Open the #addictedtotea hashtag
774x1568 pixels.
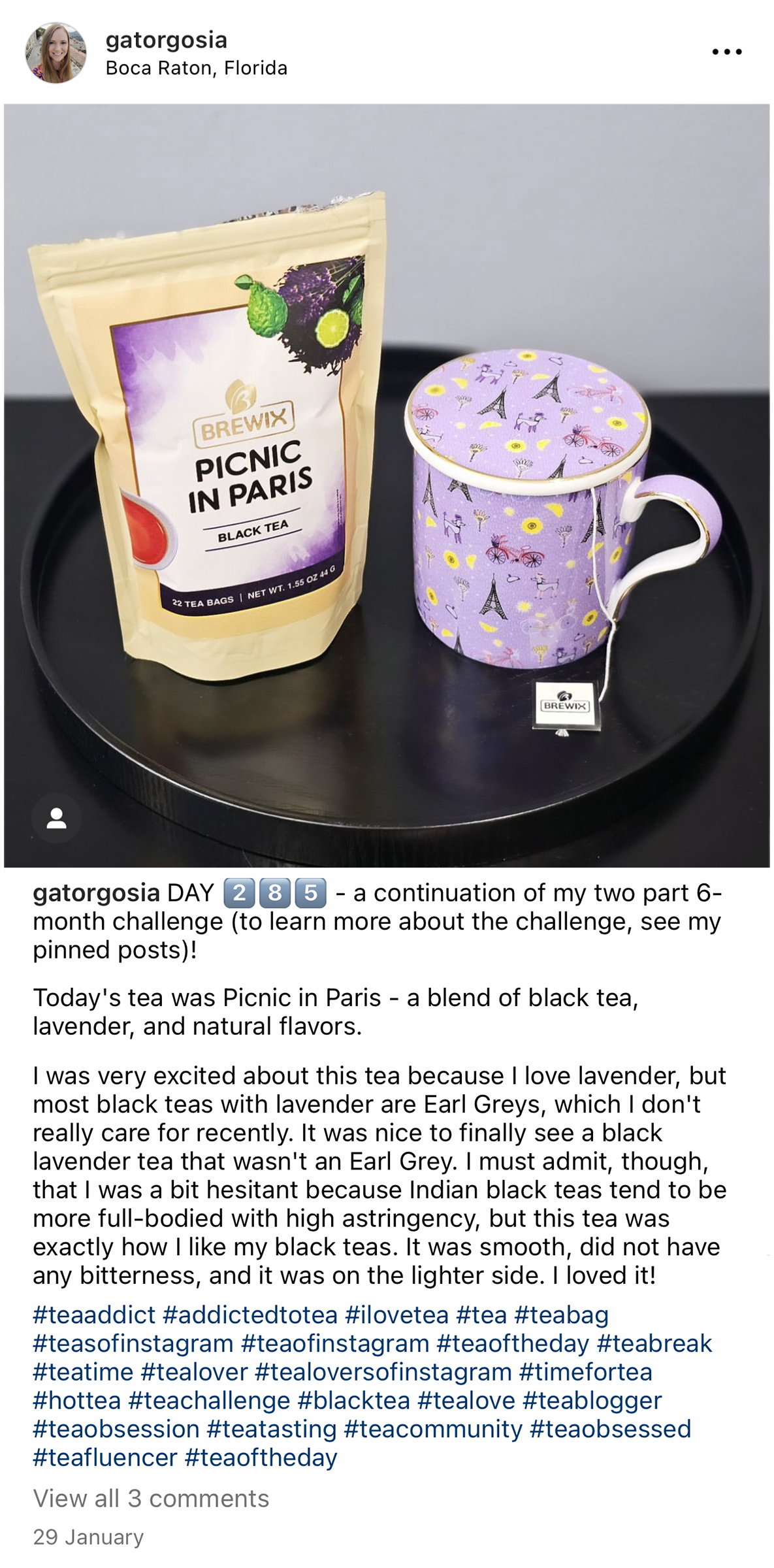[x=250, y=1315]
